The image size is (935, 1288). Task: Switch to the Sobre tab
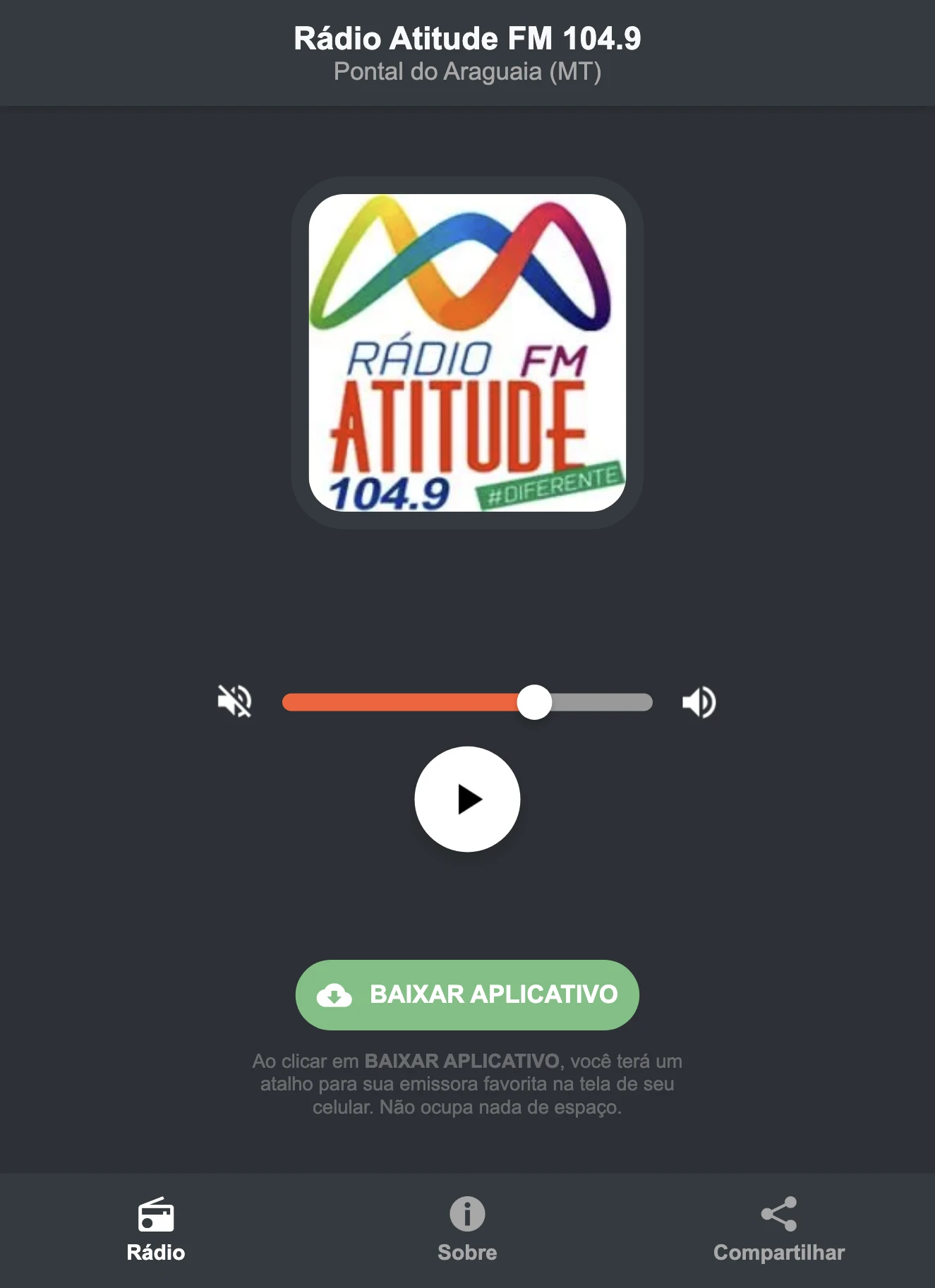(x=467, y=1228)
